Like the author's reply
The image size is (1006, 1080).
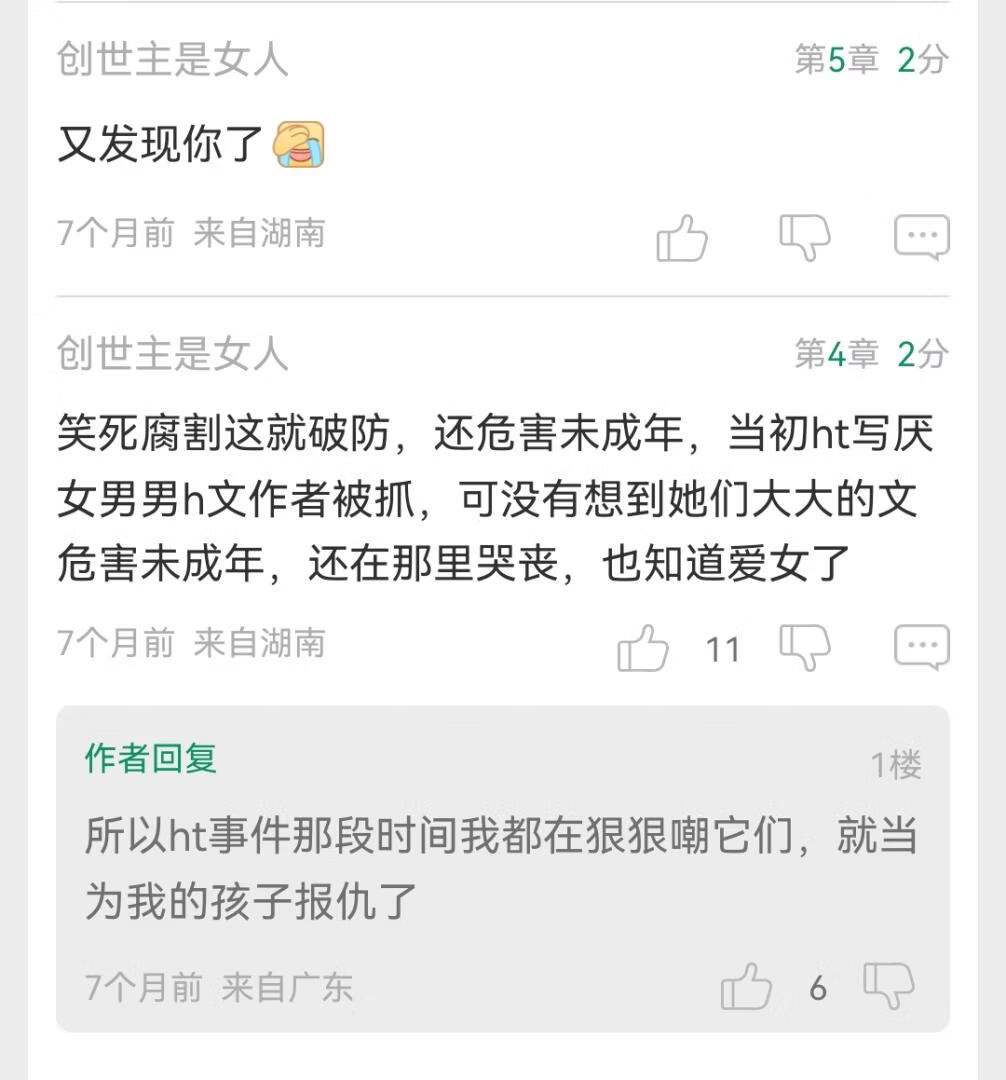coord(746,987)
